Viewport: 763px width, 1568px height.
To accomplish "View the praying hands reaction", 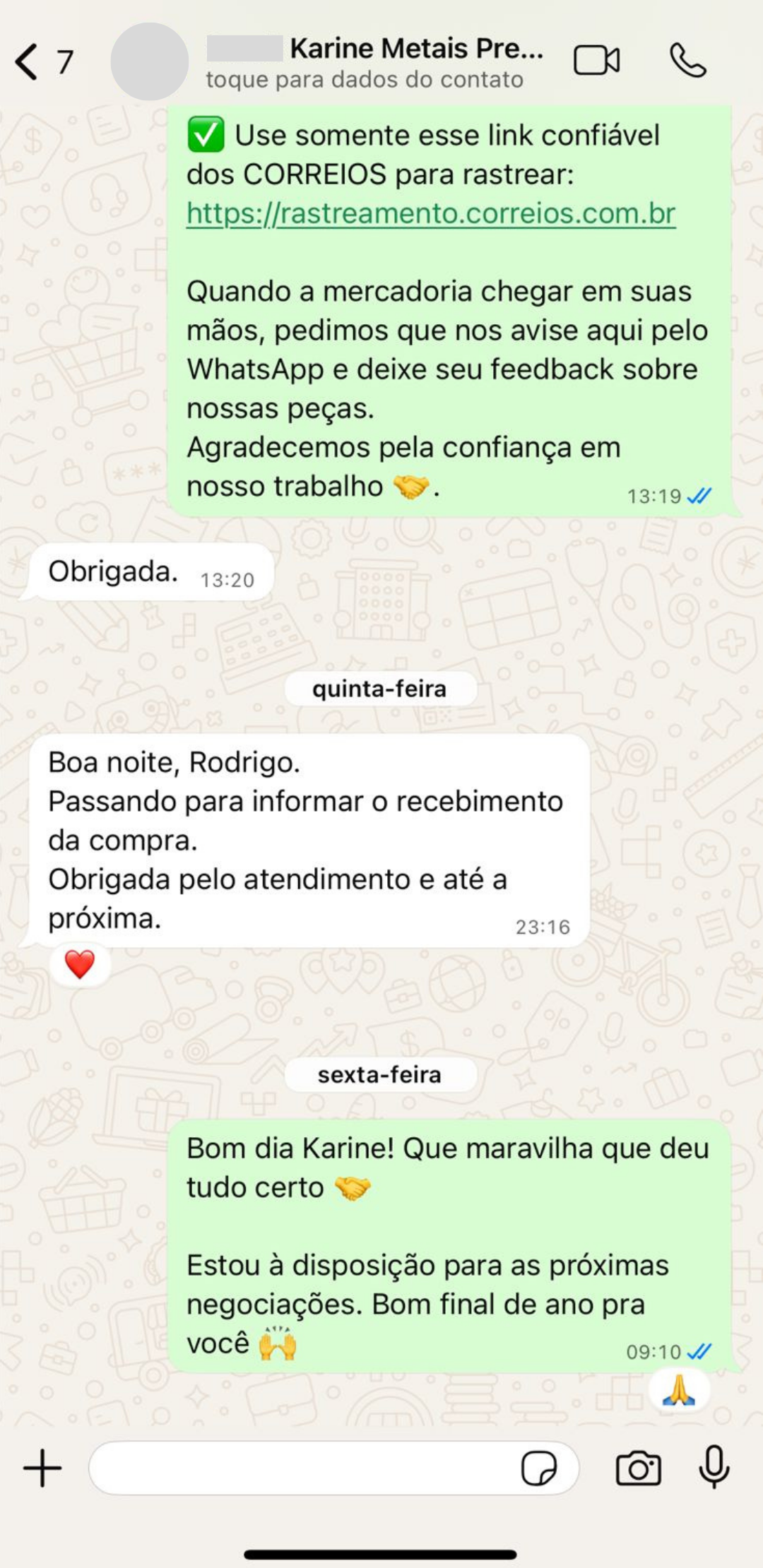I will coord(678,1390).
